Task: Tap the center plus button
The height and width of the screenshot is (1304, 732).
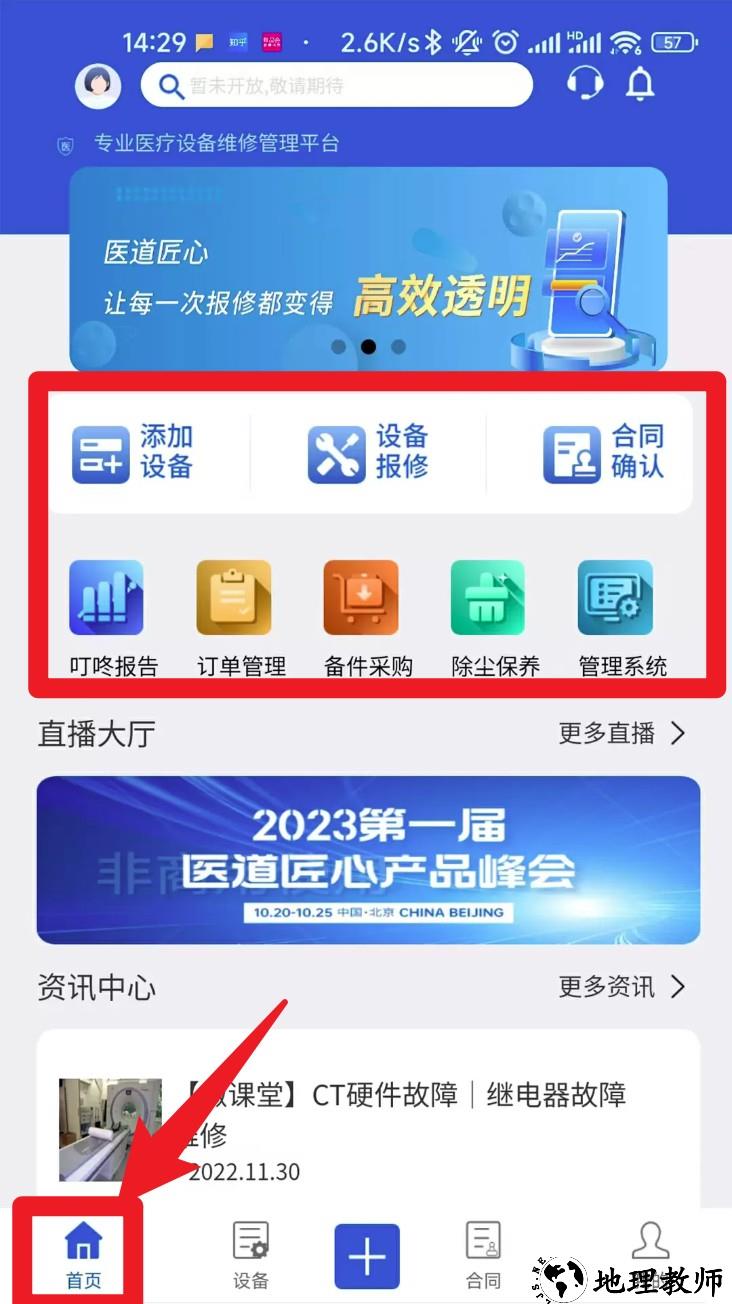Action: (367, 1256)
